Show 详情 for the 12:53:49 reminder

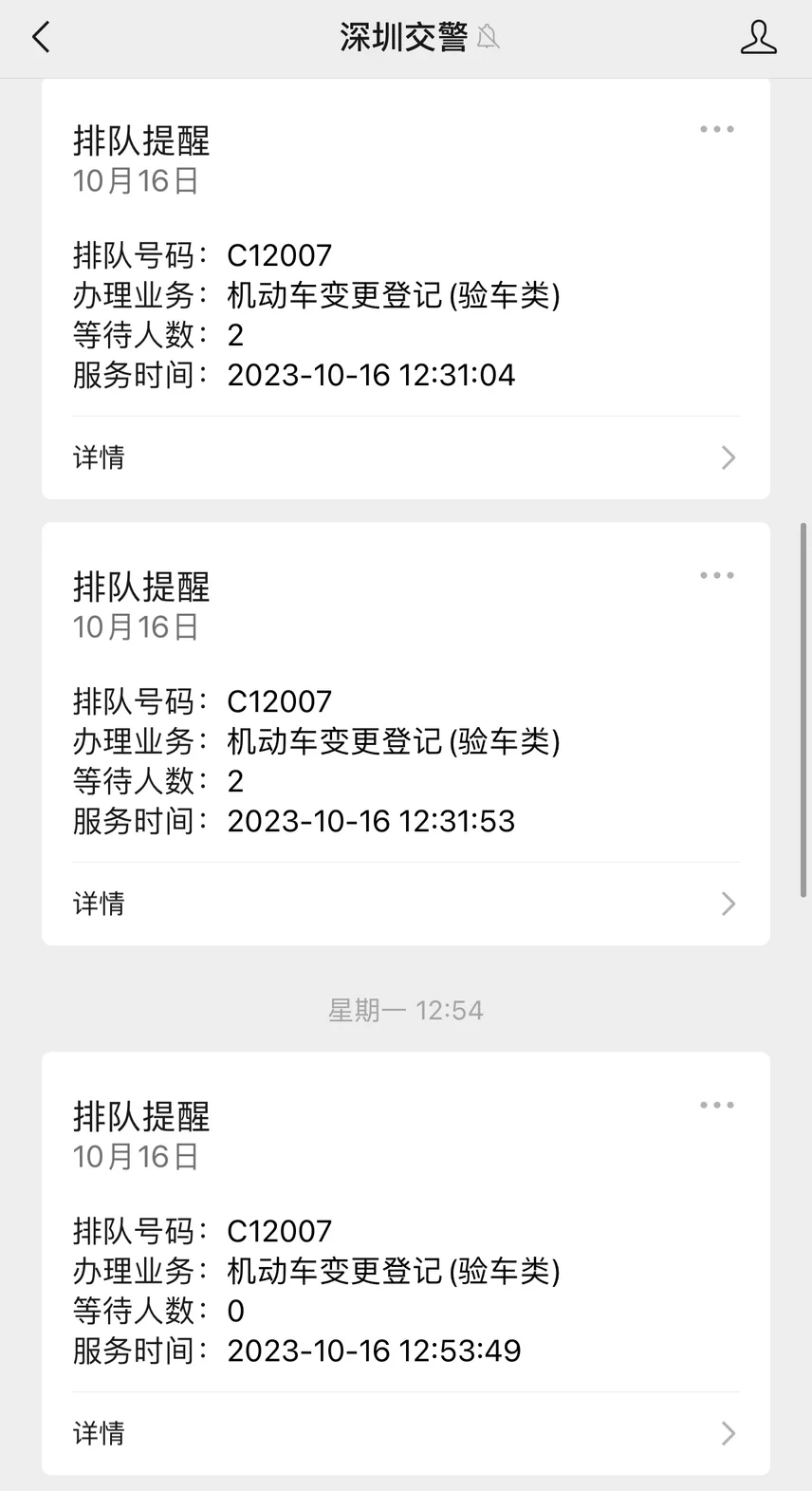pyautogui.click(x=406, y=1433)
